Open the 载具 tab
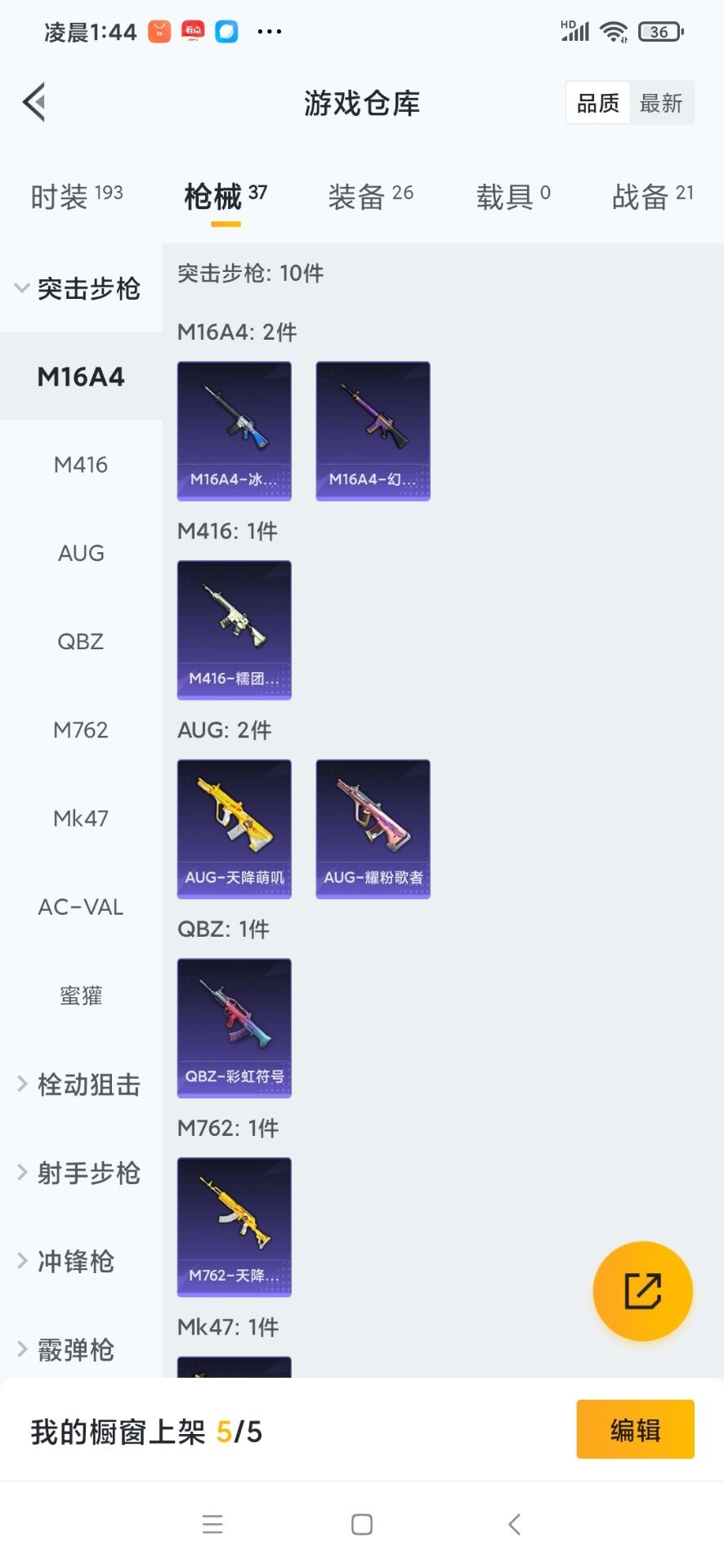The height and width of the screenshot is (1568, 724). coord(513,196)
